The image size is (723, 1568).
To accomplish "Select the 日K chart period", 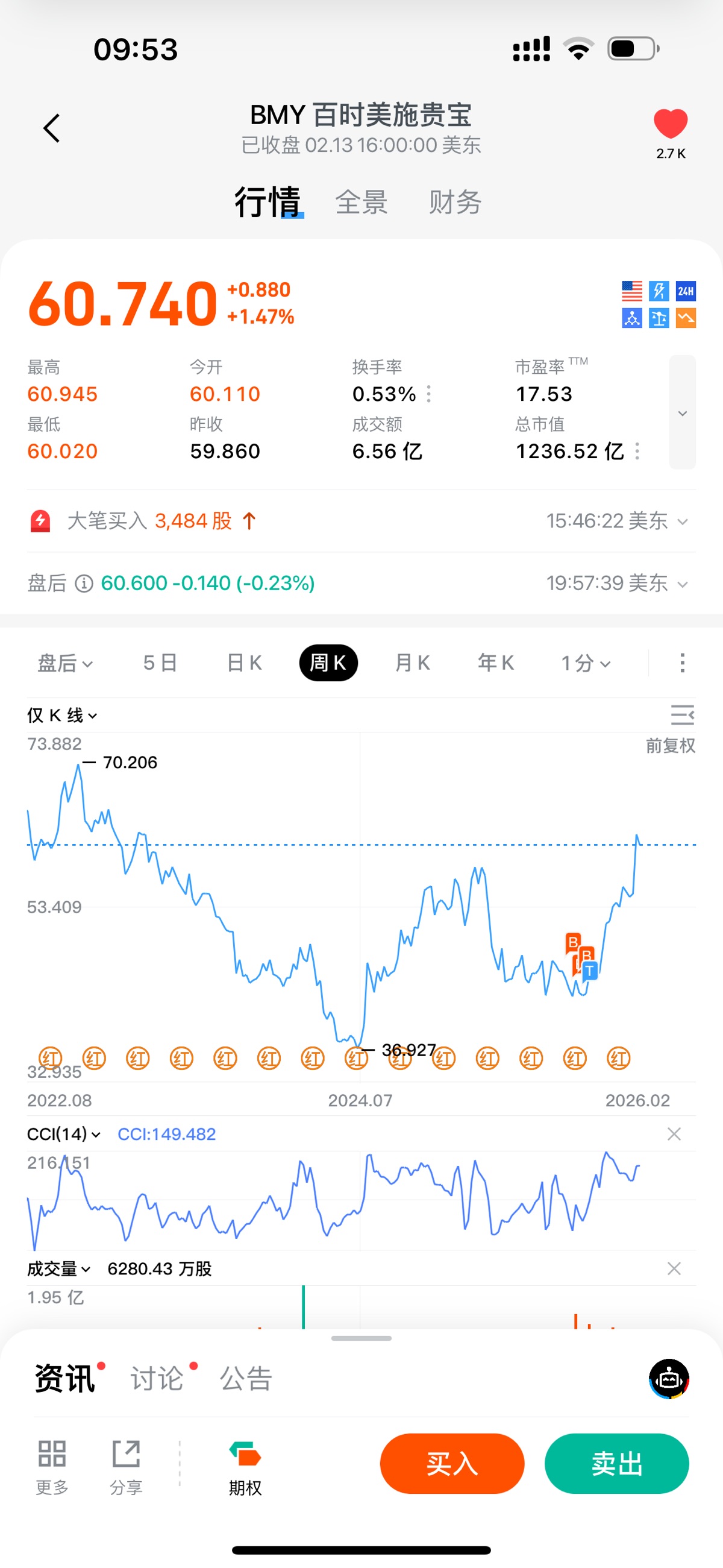I will click(x=244, y=663).
